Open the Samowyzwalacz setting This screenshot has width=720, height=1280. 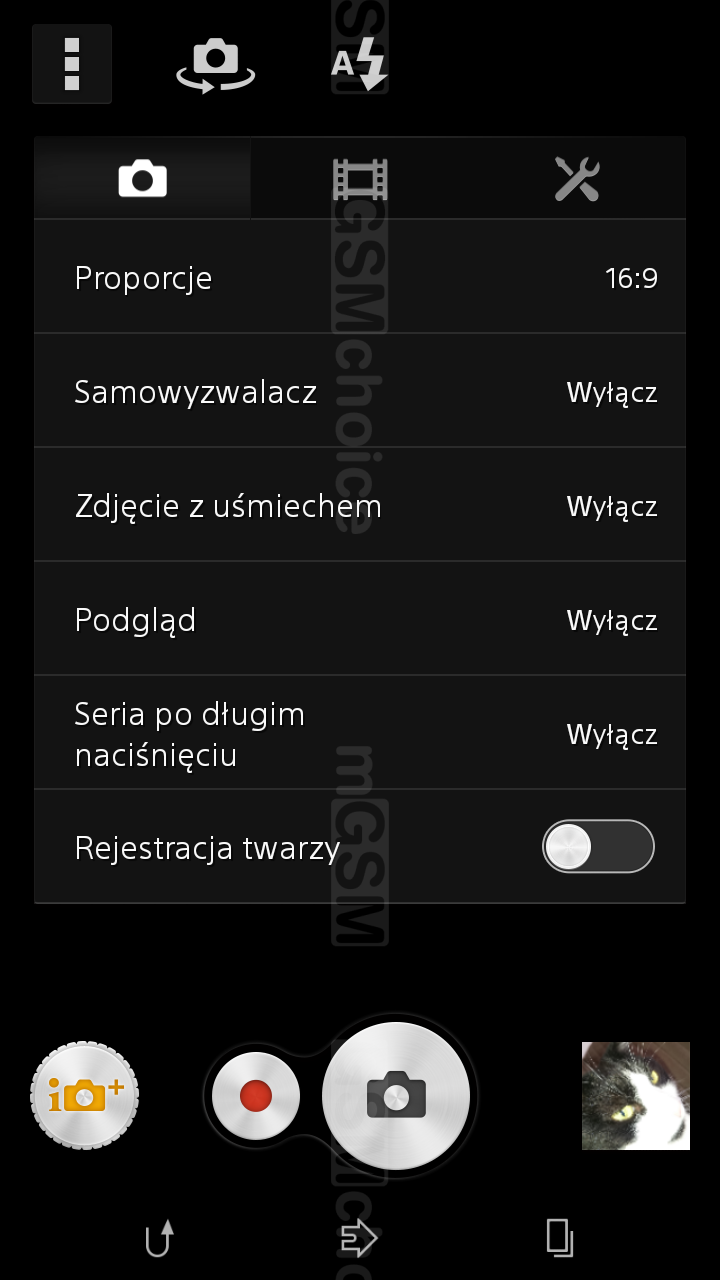360,391
